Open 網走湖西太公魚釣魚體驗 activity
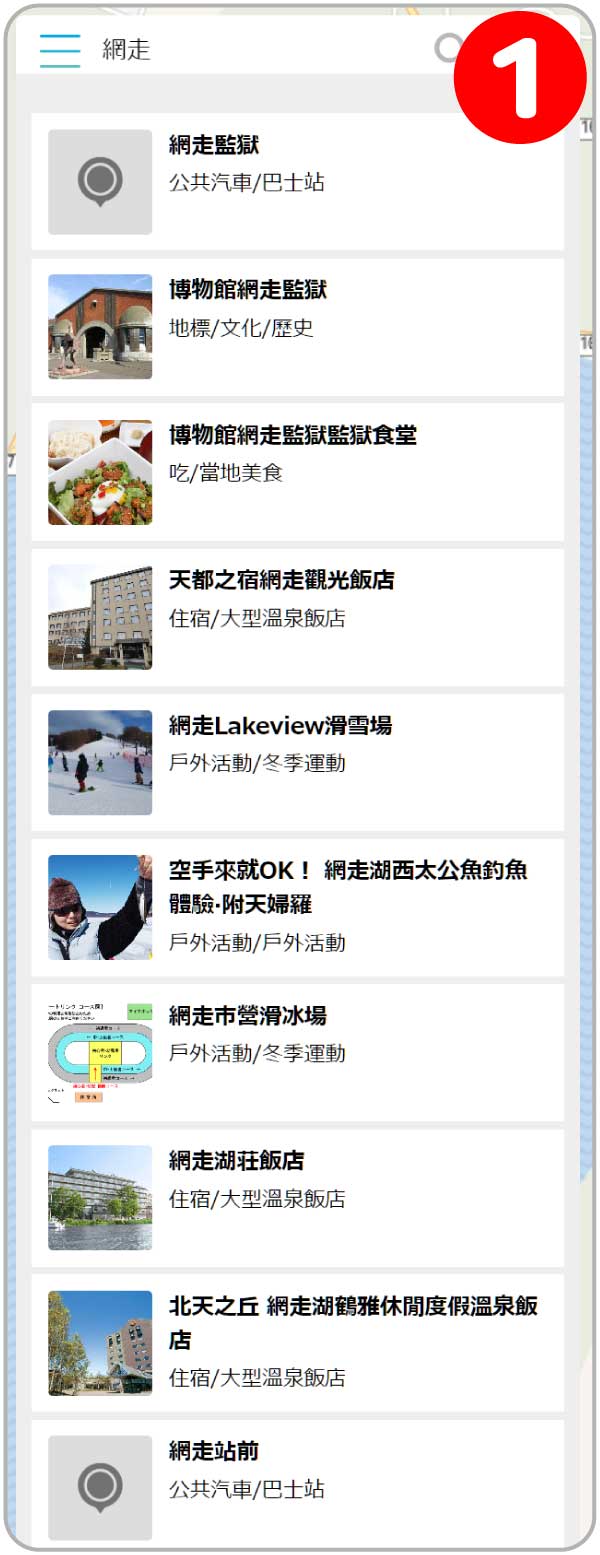 click(x=297, y=906)
